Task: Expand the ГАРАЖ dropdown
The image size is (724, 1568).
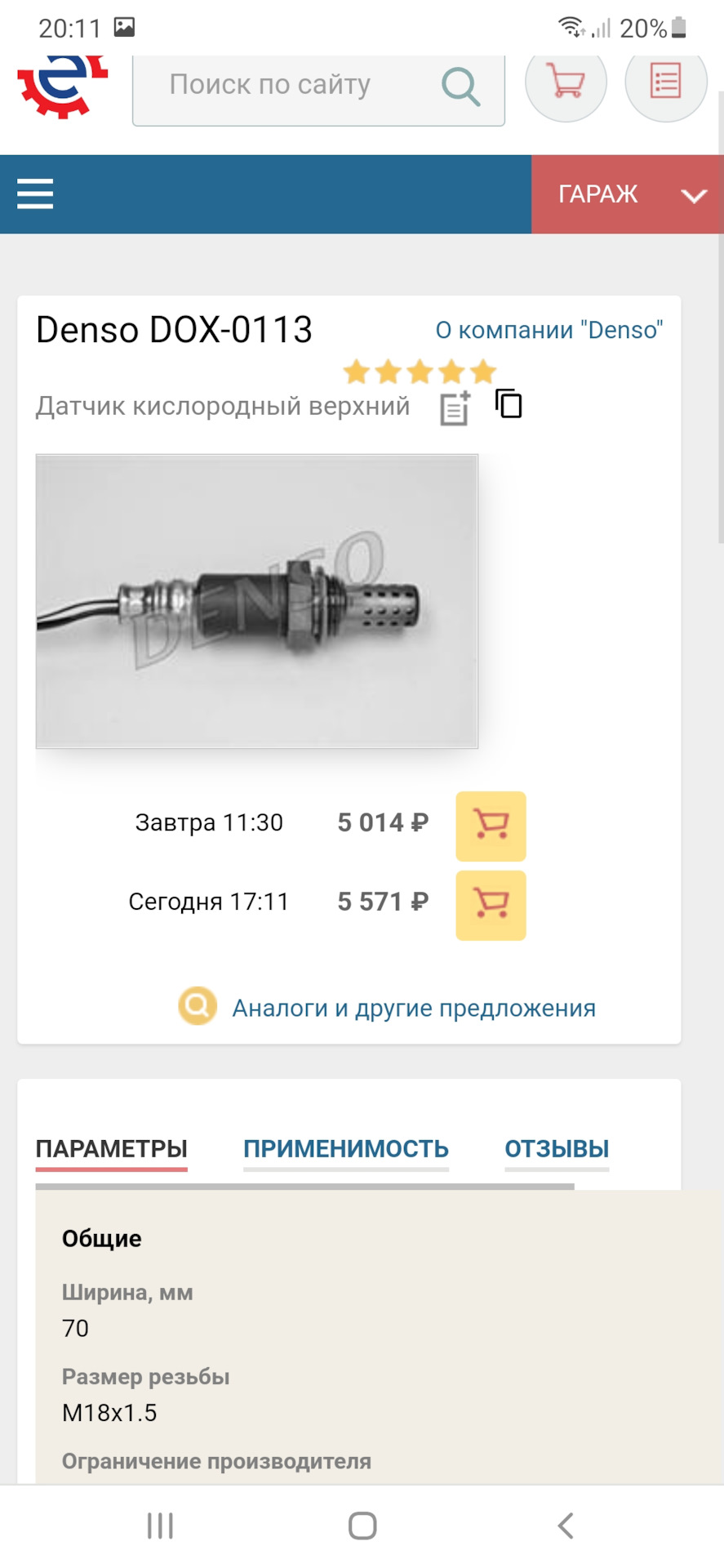Action: click(598, 194)
